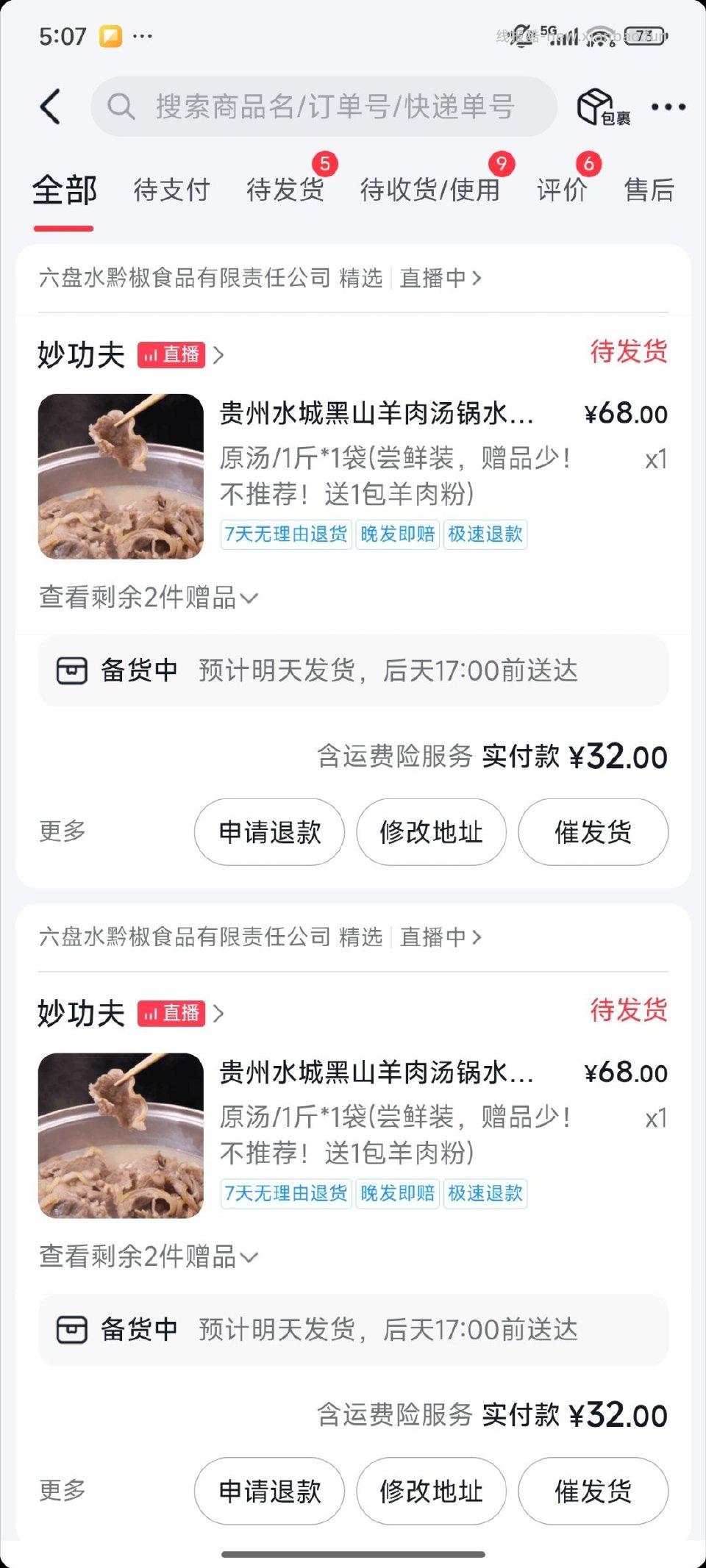Viewport: 706px width, 1568px height.
Task: Click 催发货 on the second order
Action: coord(593,1491)
